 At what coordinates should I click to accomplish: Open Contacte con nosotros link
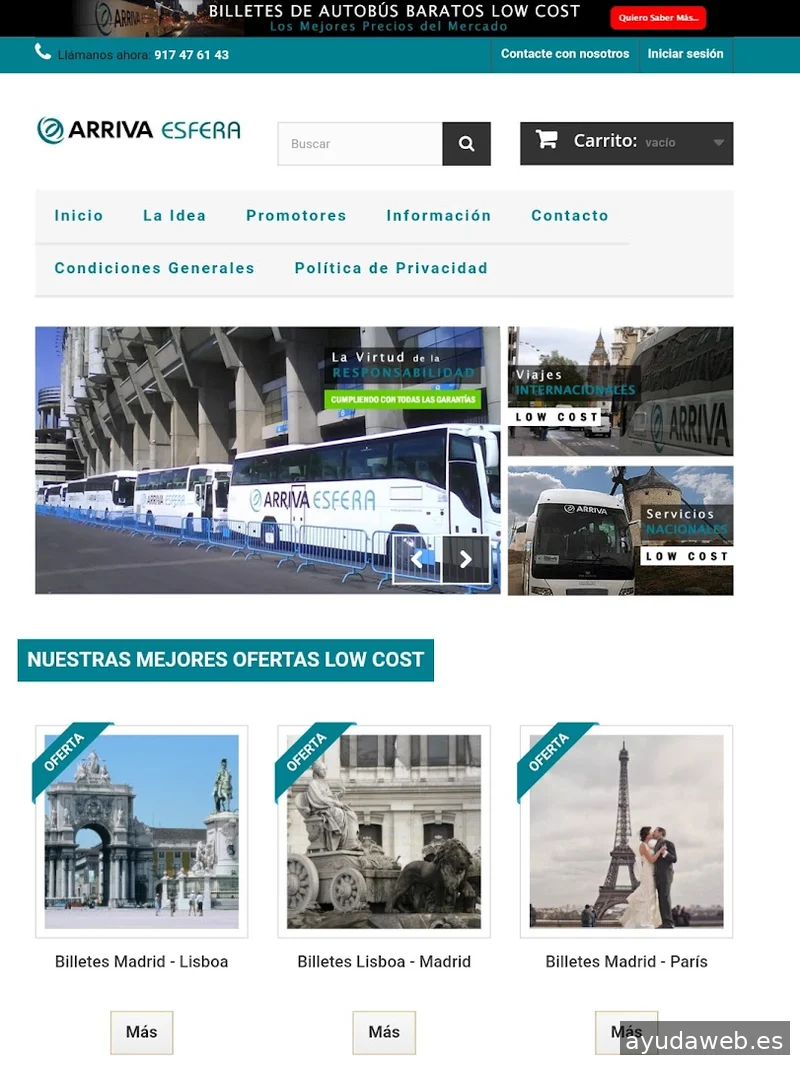(x=565, y=54)
